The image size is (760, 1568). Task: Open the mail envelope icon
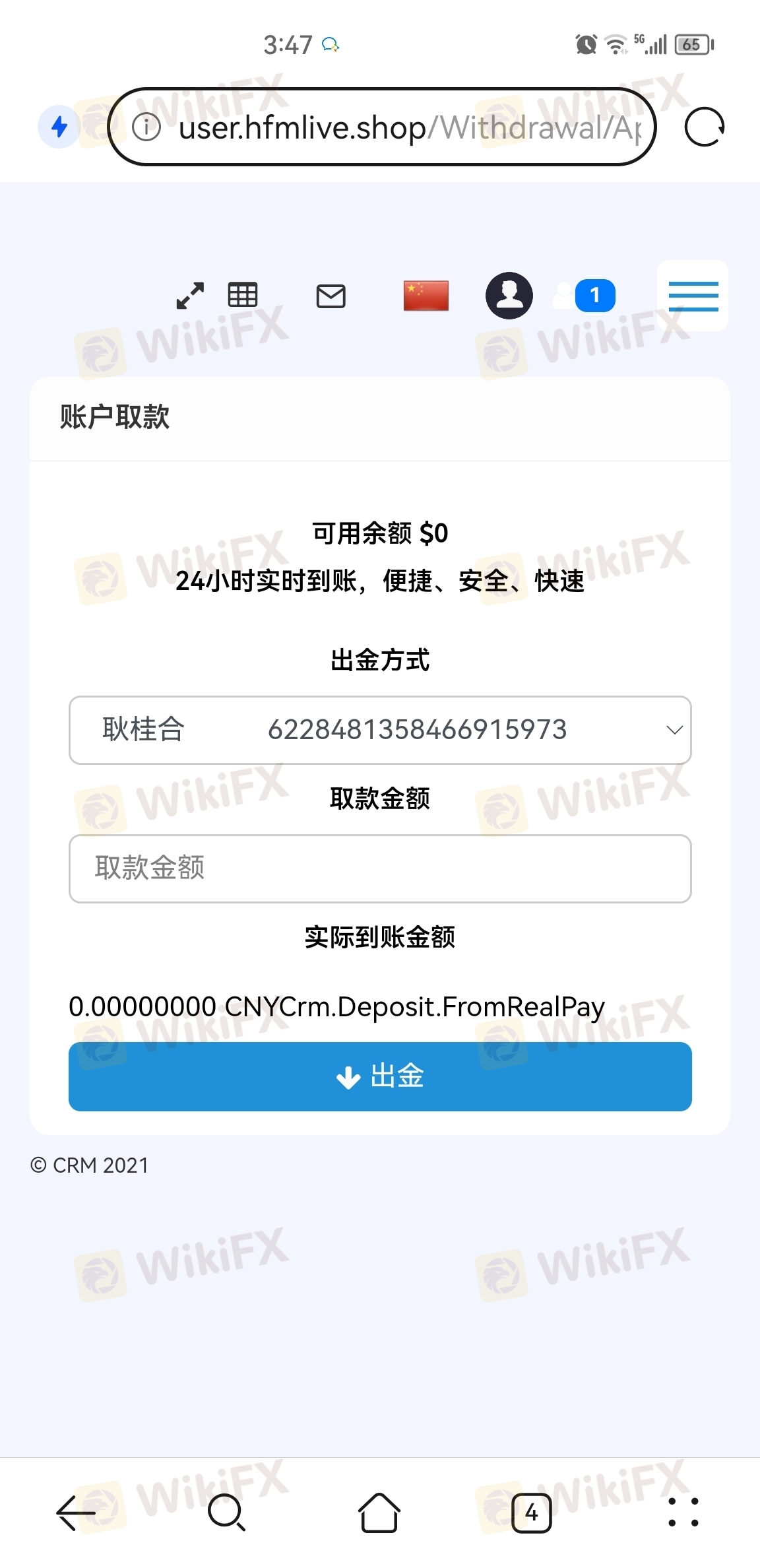[x=331, y=296]
